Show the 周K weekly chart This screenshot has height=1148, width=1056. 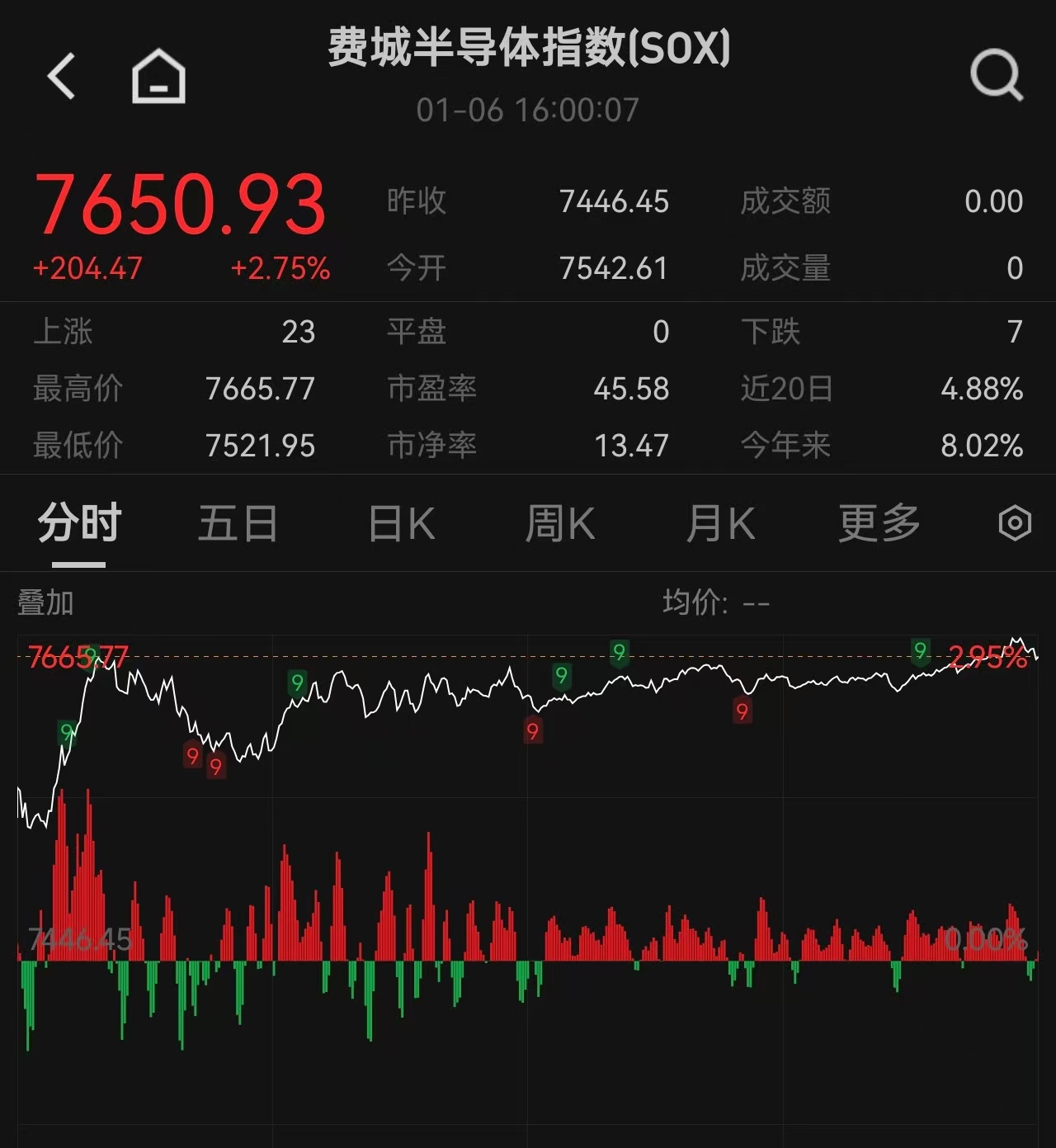[x=560, y=523]
